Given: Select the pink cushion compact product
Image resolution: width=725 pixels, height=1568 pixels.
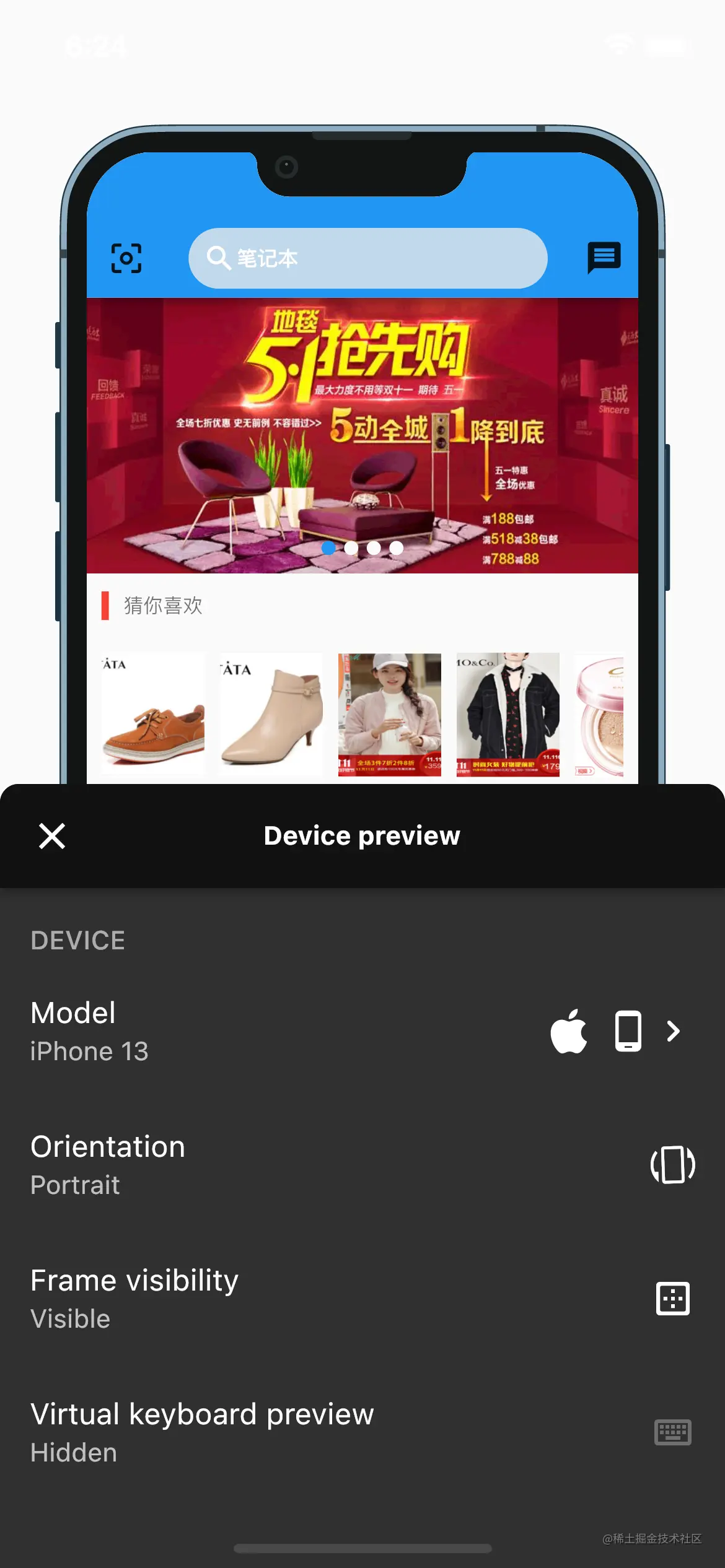Looking at the screenshot, I should click(599, 714).
